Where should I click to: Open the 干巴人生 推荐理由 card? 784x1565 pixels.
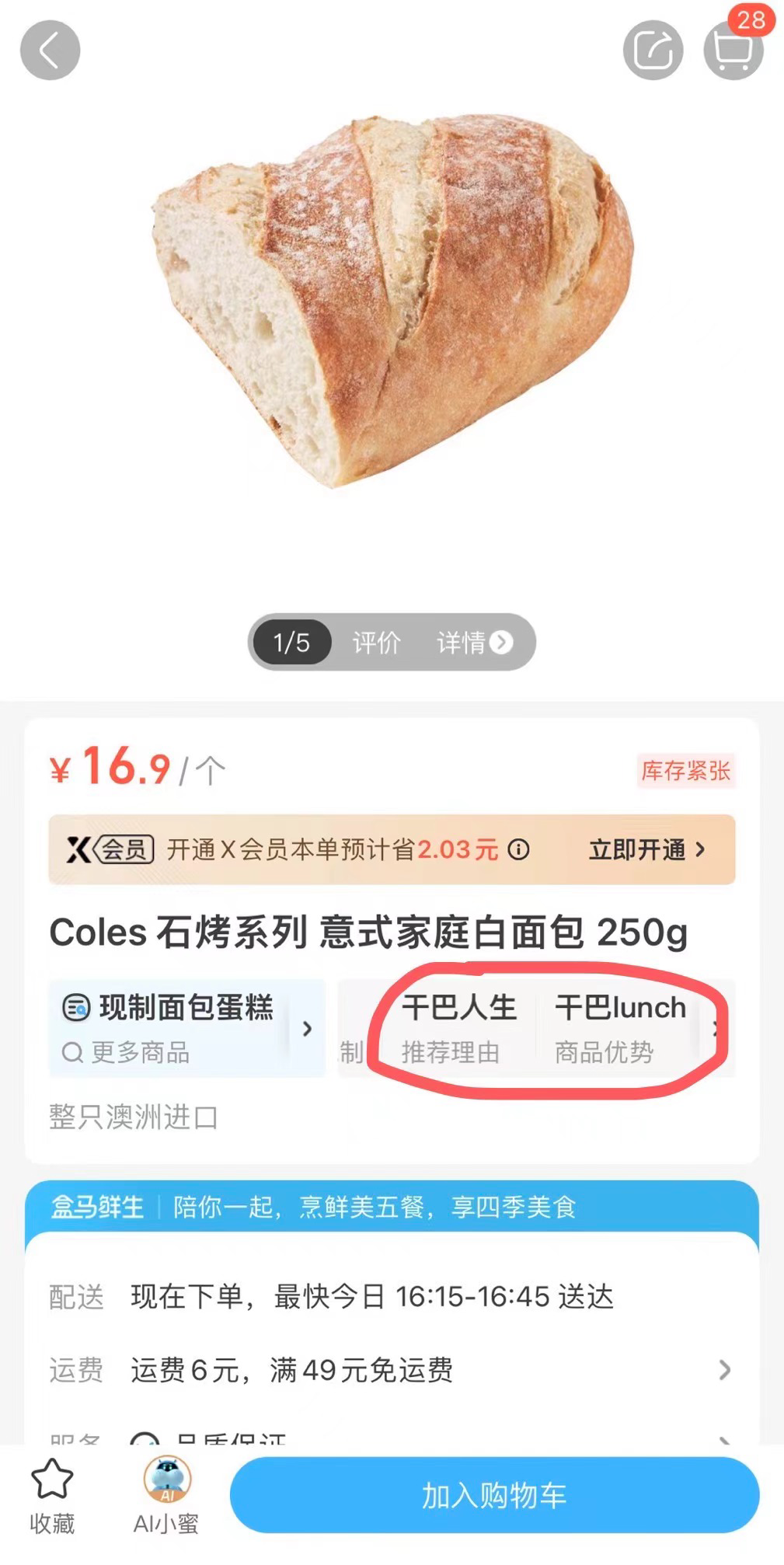[458, 1028]
